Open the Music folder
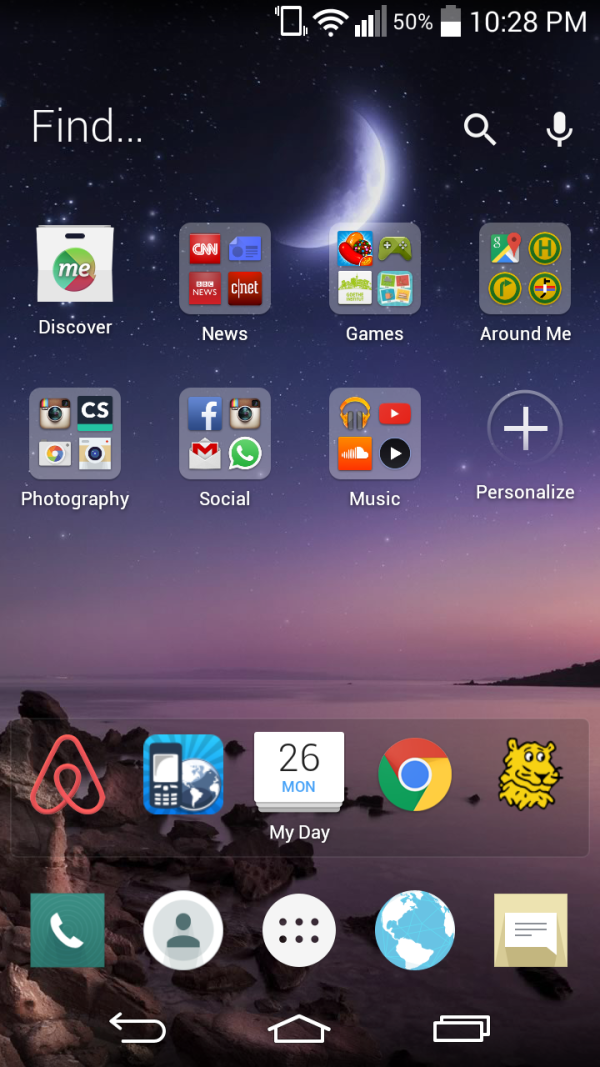600x1067 pixels. coord(375,433)
